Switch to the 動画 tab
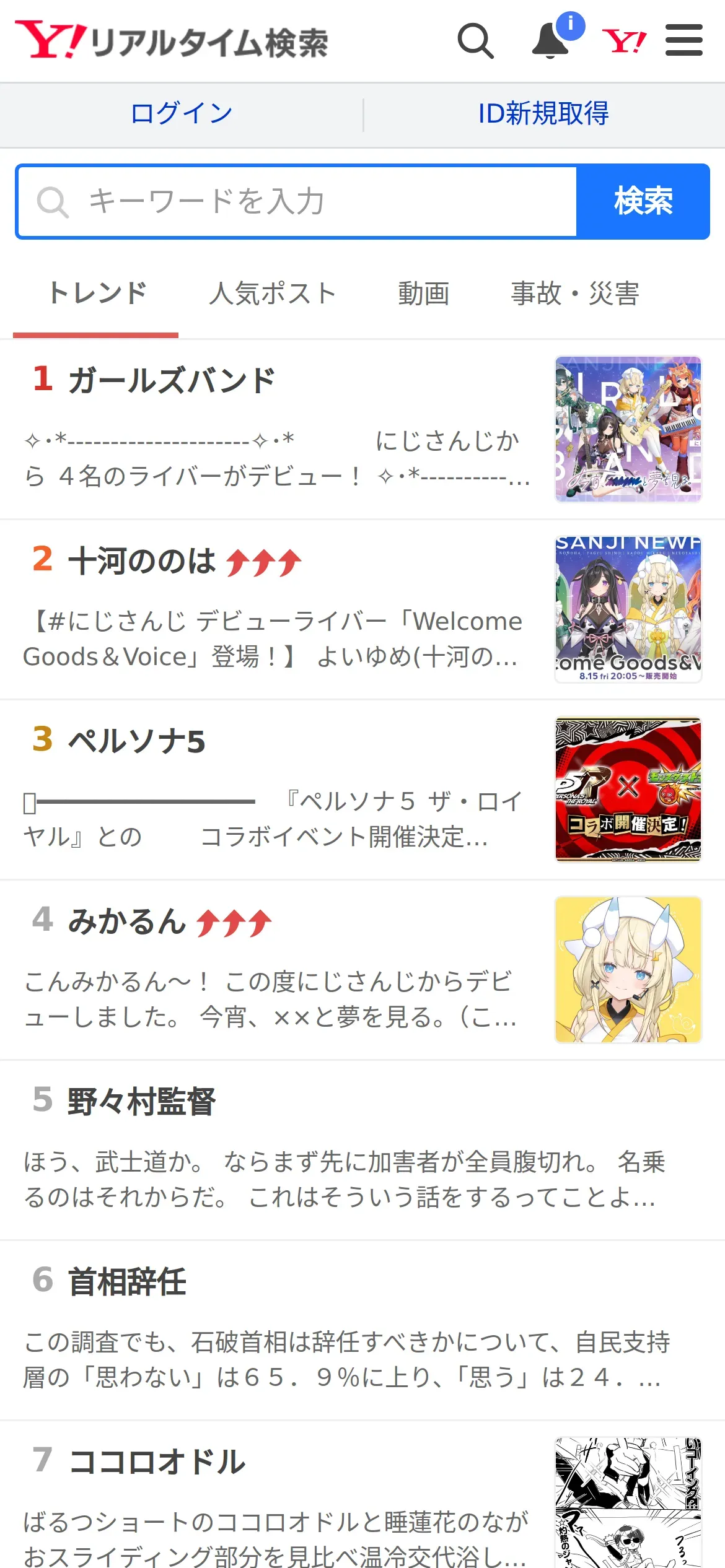725x1568 pixels. click(423, 294)
